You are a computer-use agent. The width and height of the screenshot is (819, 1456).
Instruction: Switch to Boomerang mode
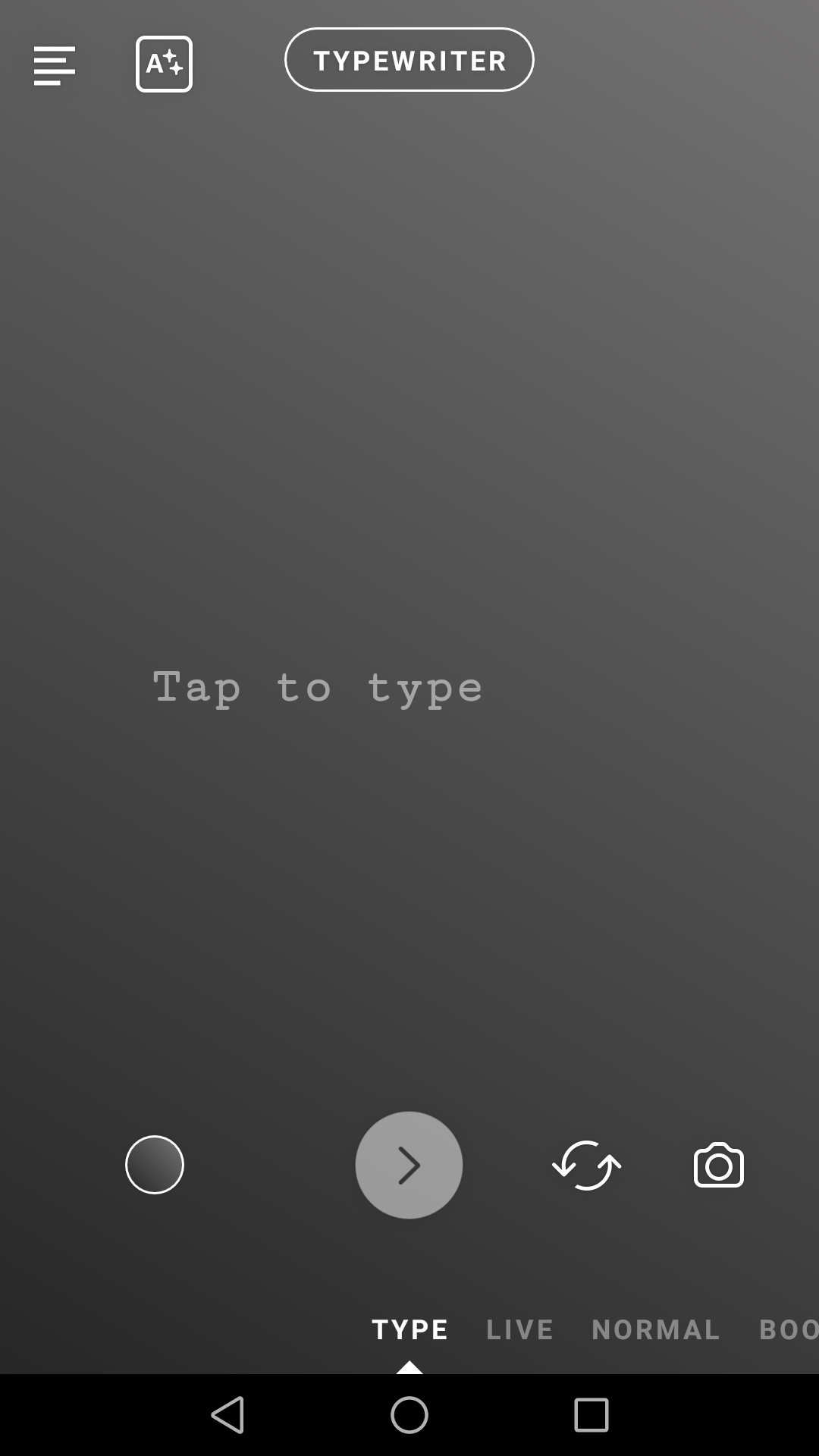[x=789, y=1329]
